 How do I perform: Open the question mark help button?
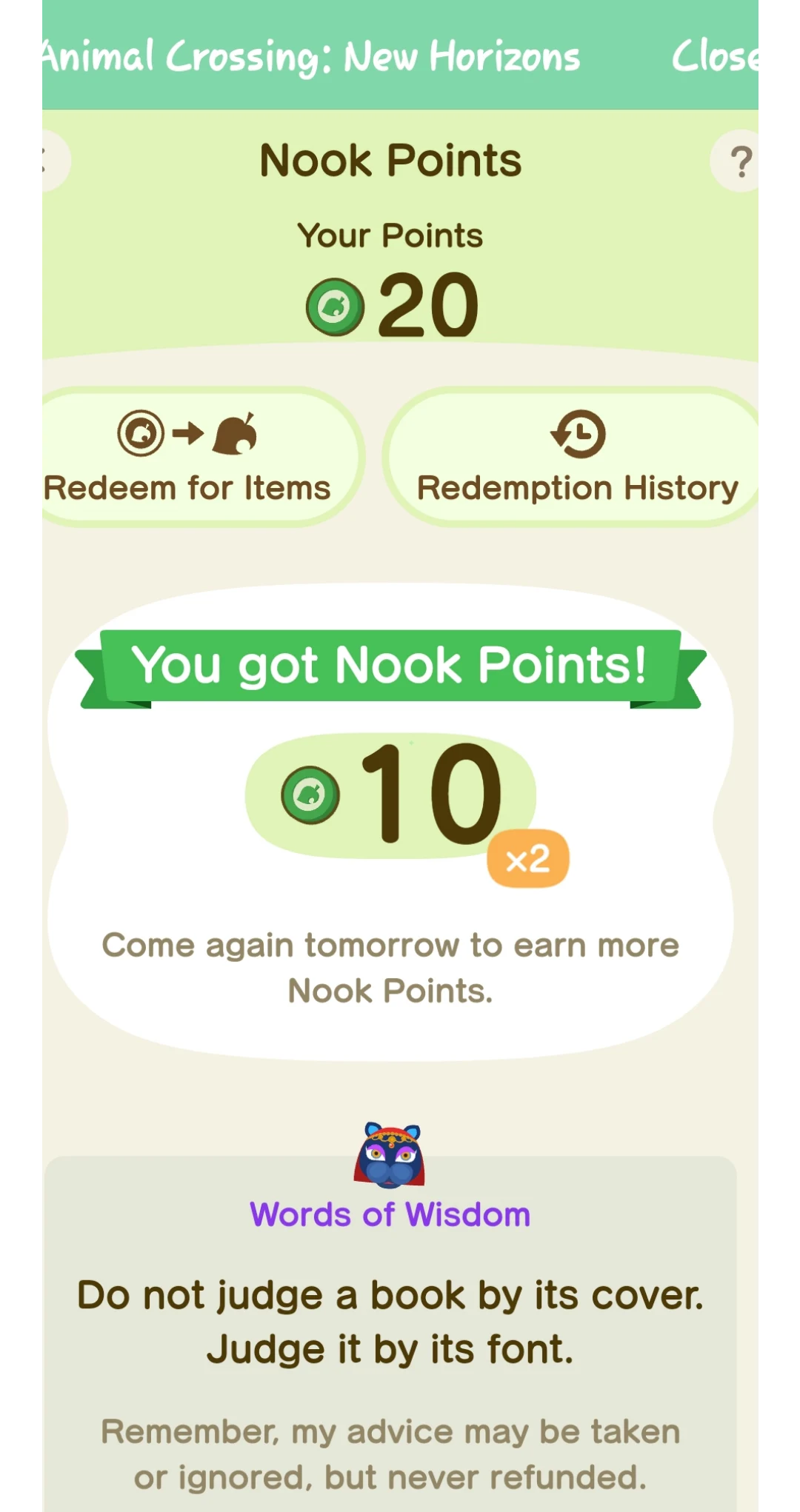click(x=738, y=161)
